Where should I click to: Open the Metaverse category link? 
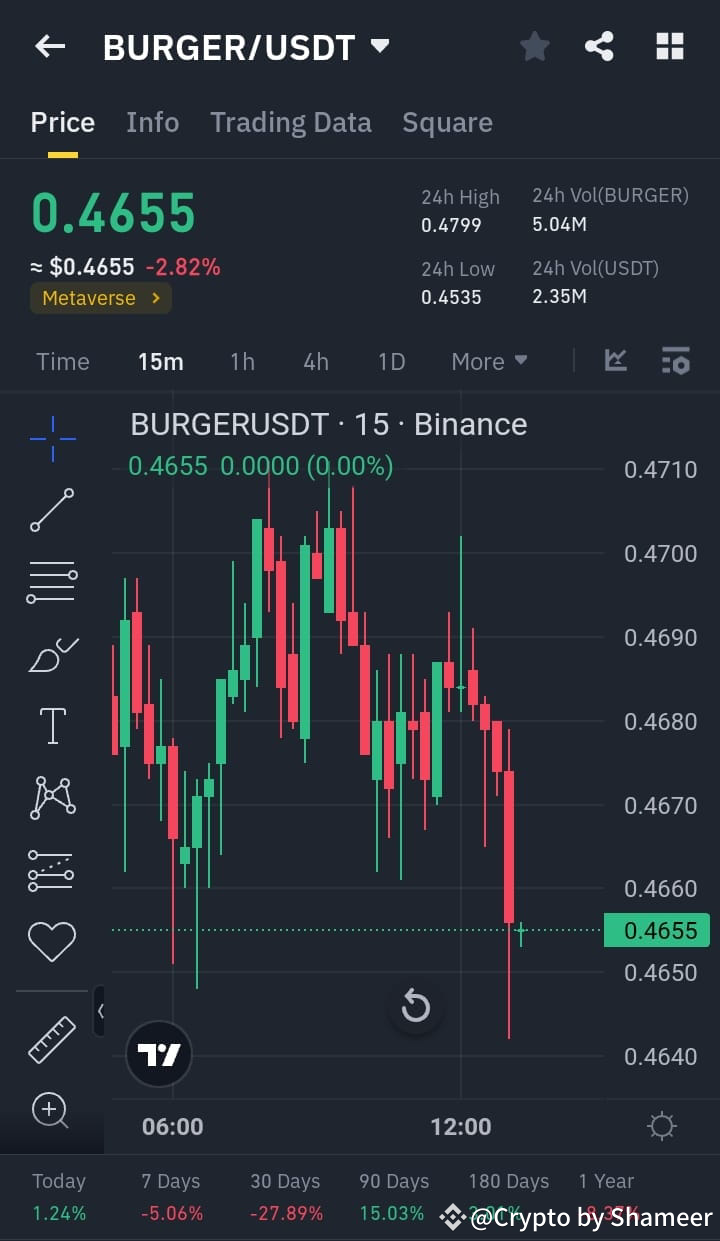tap(100, 297)
